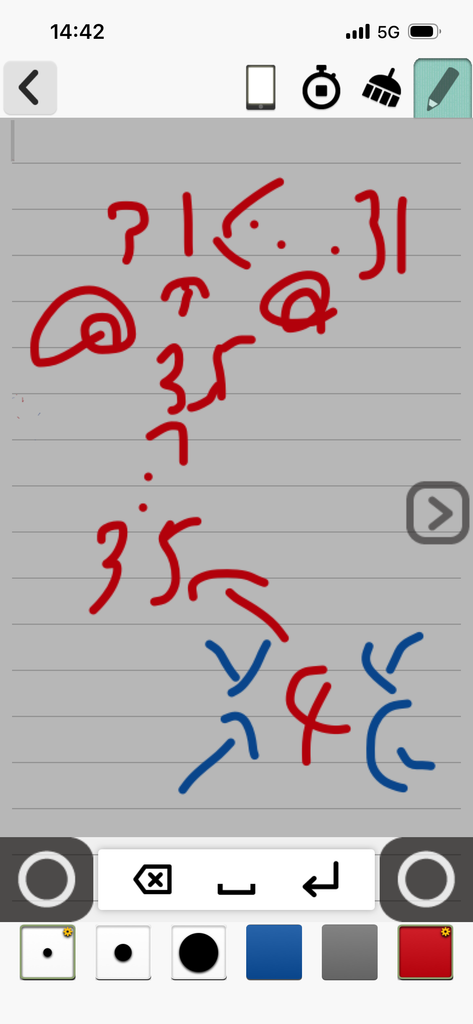This screenshot has width=473, height=1024.
Task: Choose the gray color swatch
Action: (350, 952)
